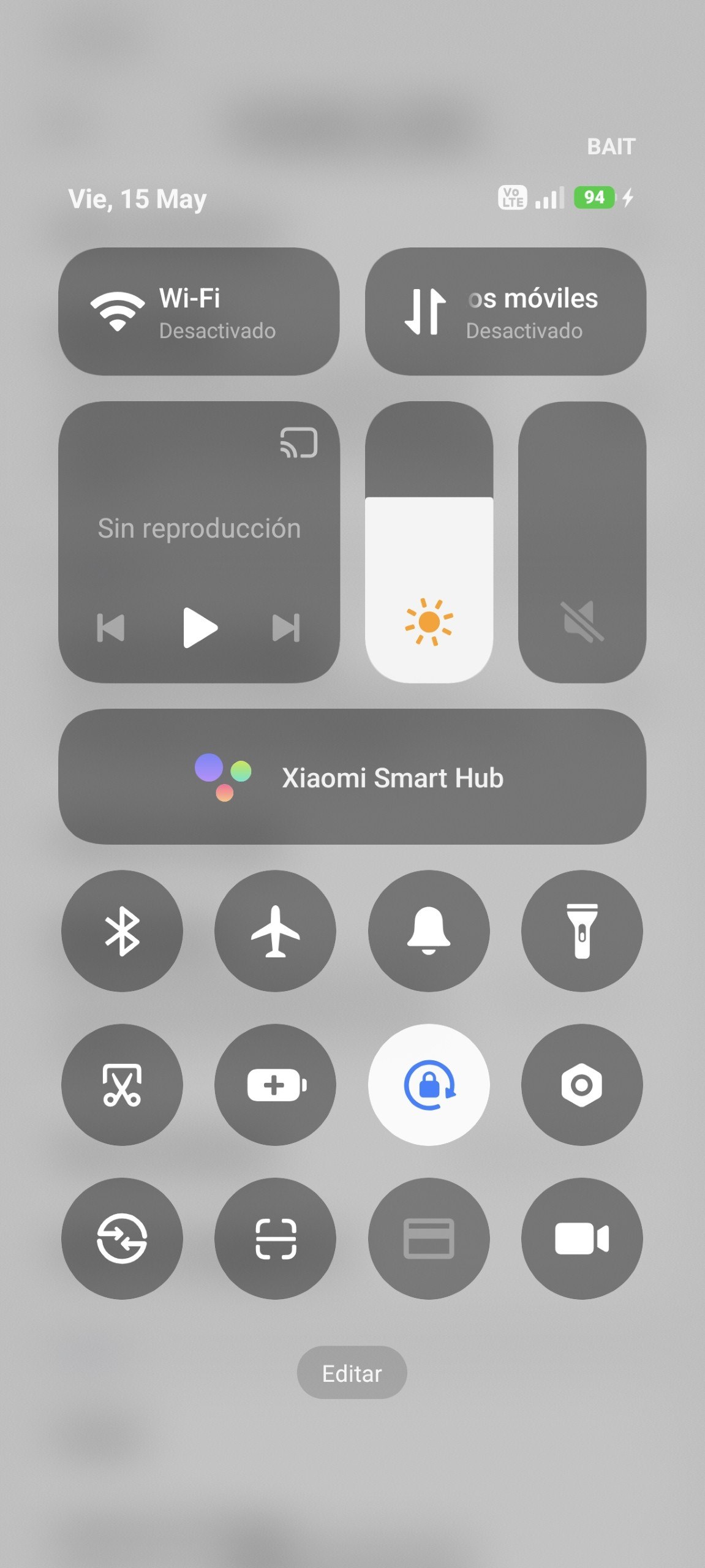The image size is (705, 1568).
Task: Take a screenshot with scissors tile
Action: tap(122, 1085)
